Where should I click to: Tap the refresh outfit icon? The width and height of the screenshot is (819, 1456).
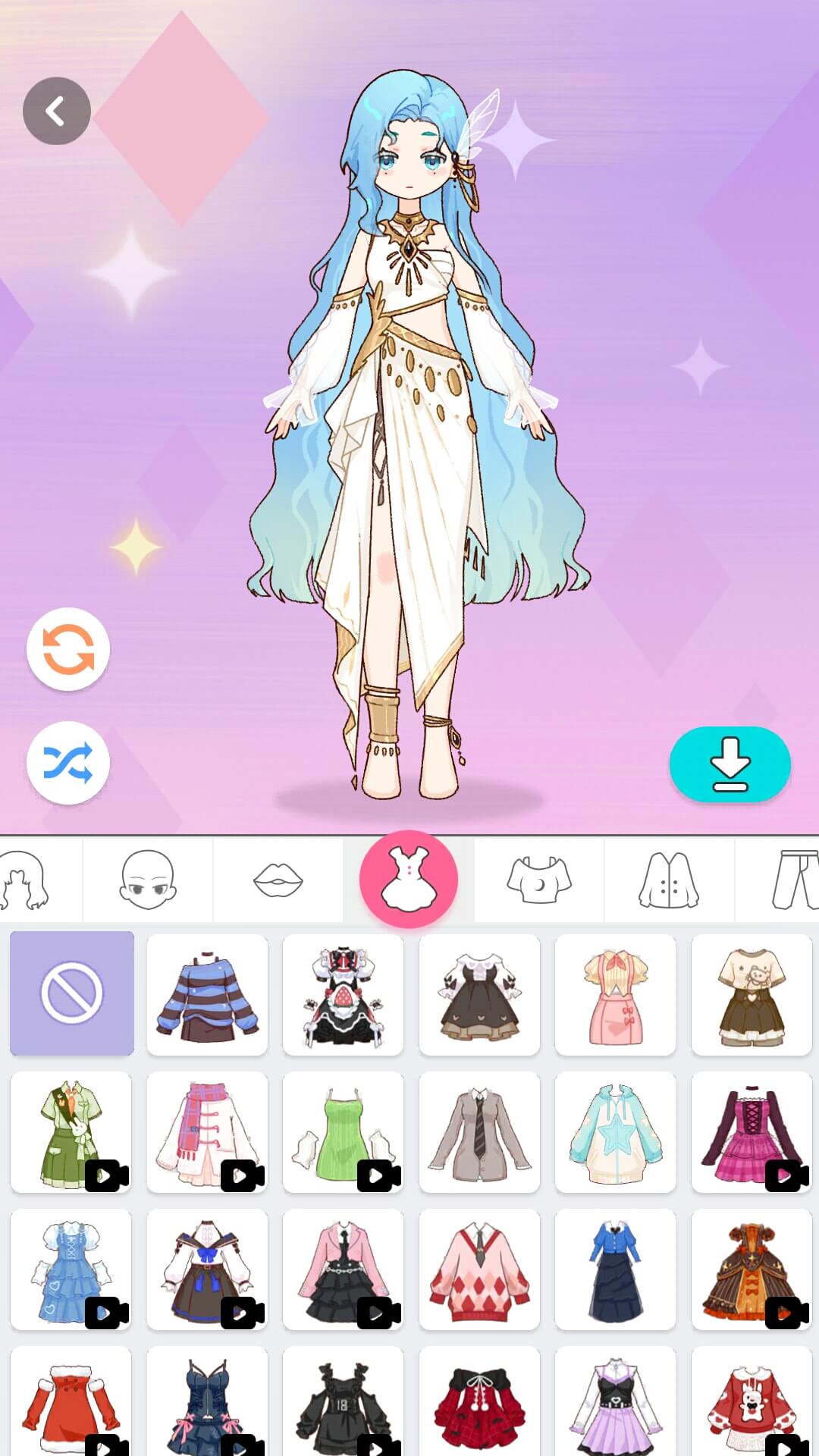67,648
